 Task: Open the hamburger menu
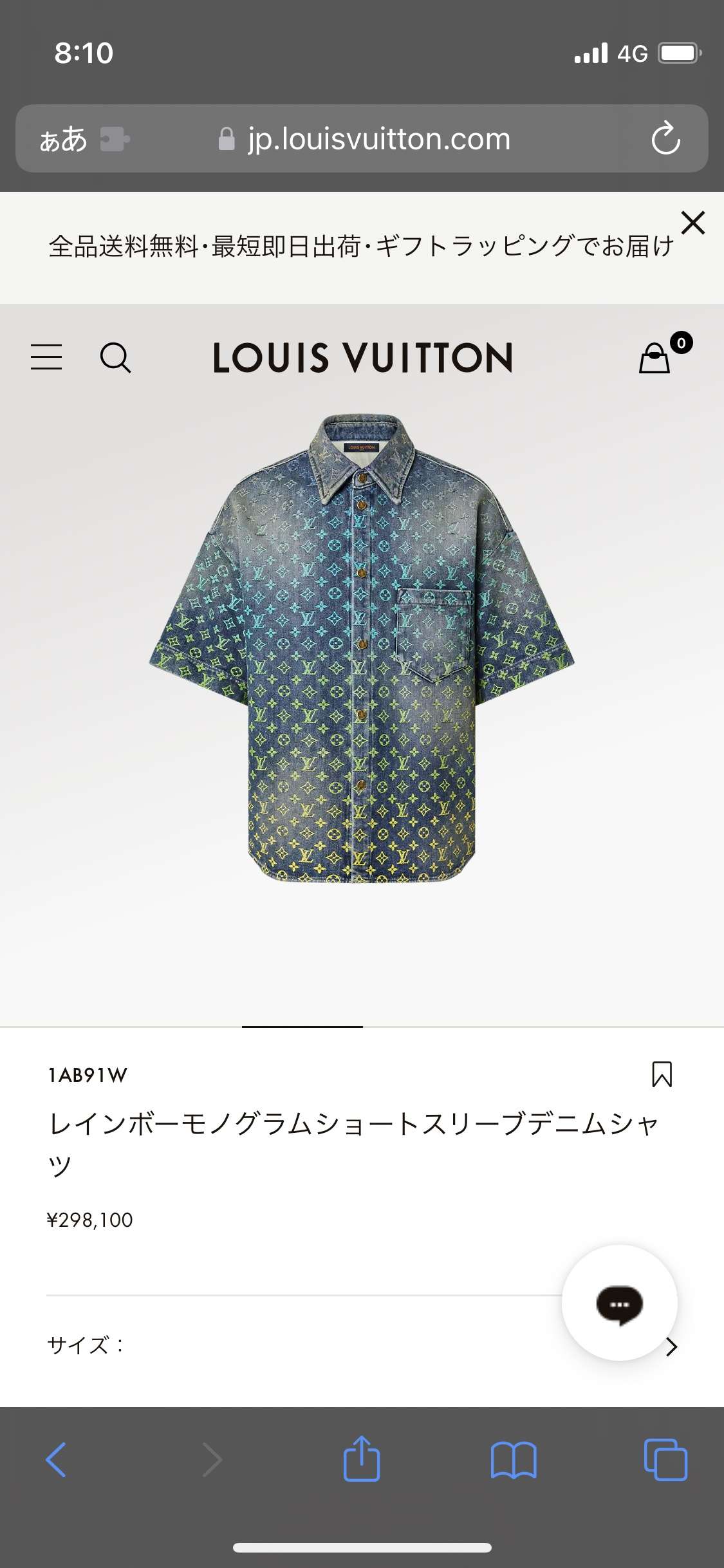point(46,357)
